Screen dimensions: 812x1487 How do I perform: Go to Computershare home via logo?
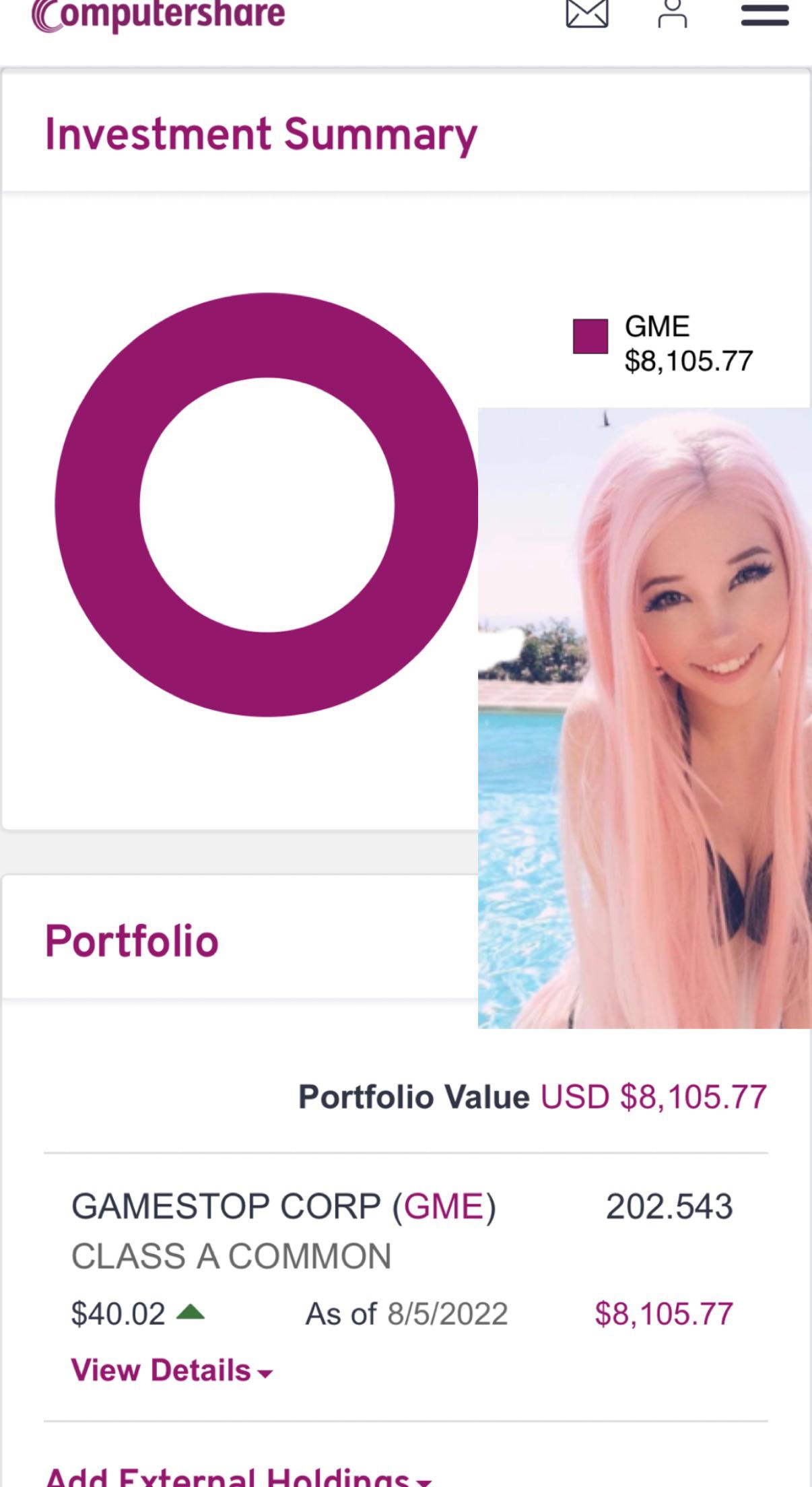[159, 15]
